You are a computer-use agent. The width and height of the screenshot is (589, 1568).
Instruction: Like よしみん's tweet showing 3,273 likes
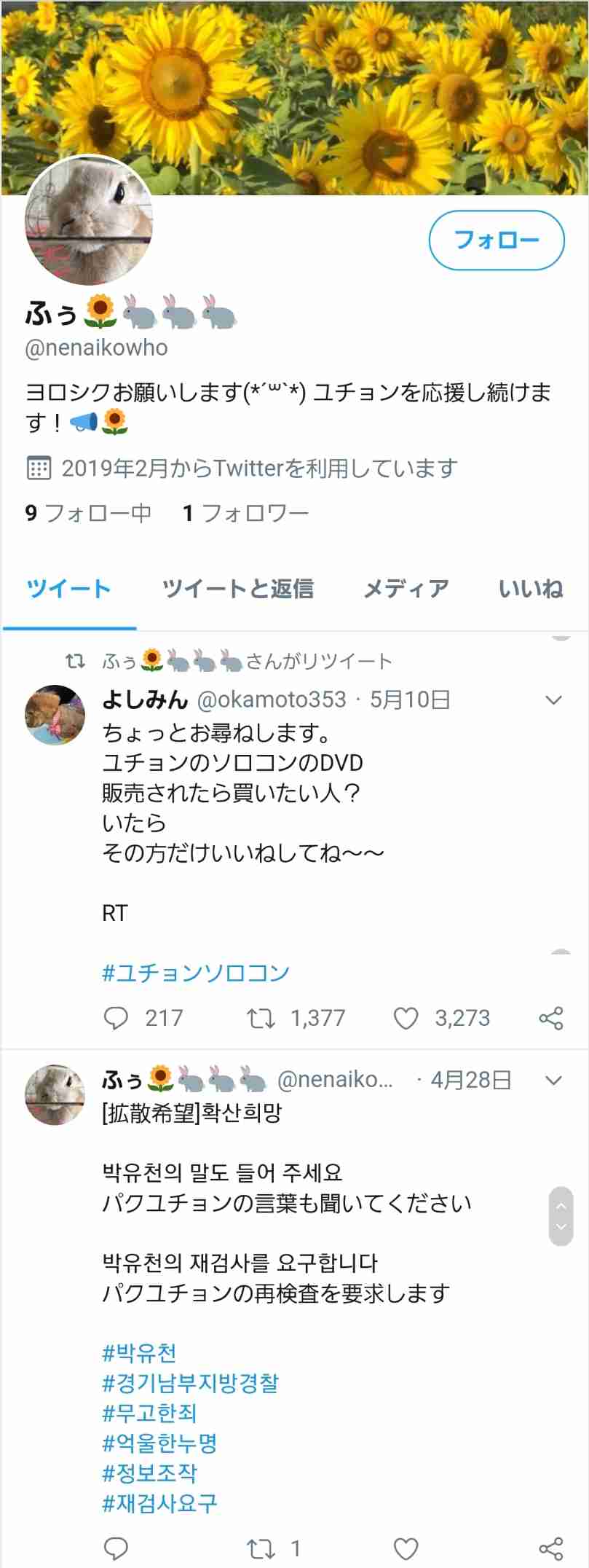tap(407, 1018)
